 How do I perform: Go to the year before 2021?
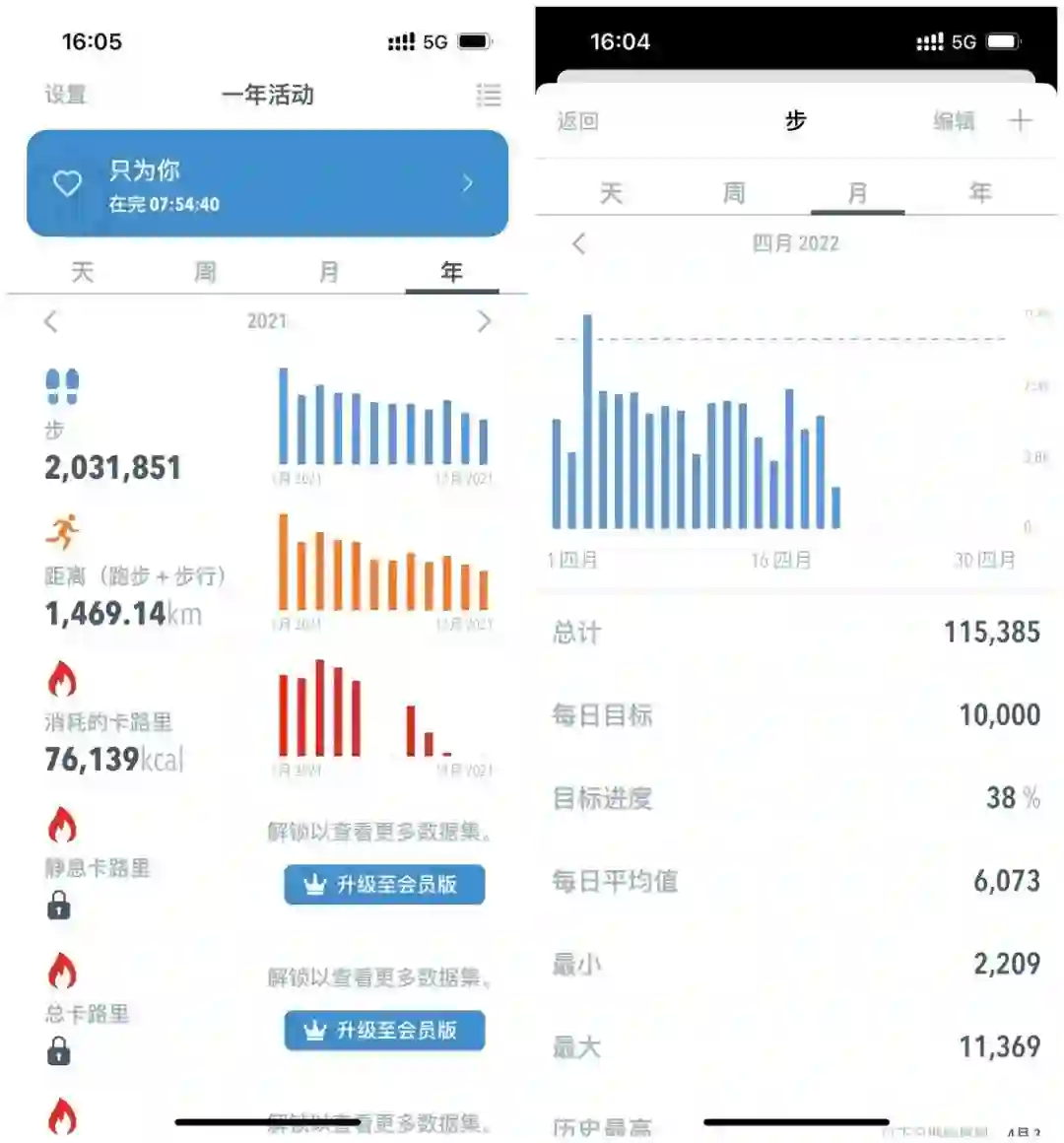pos(51,321)
